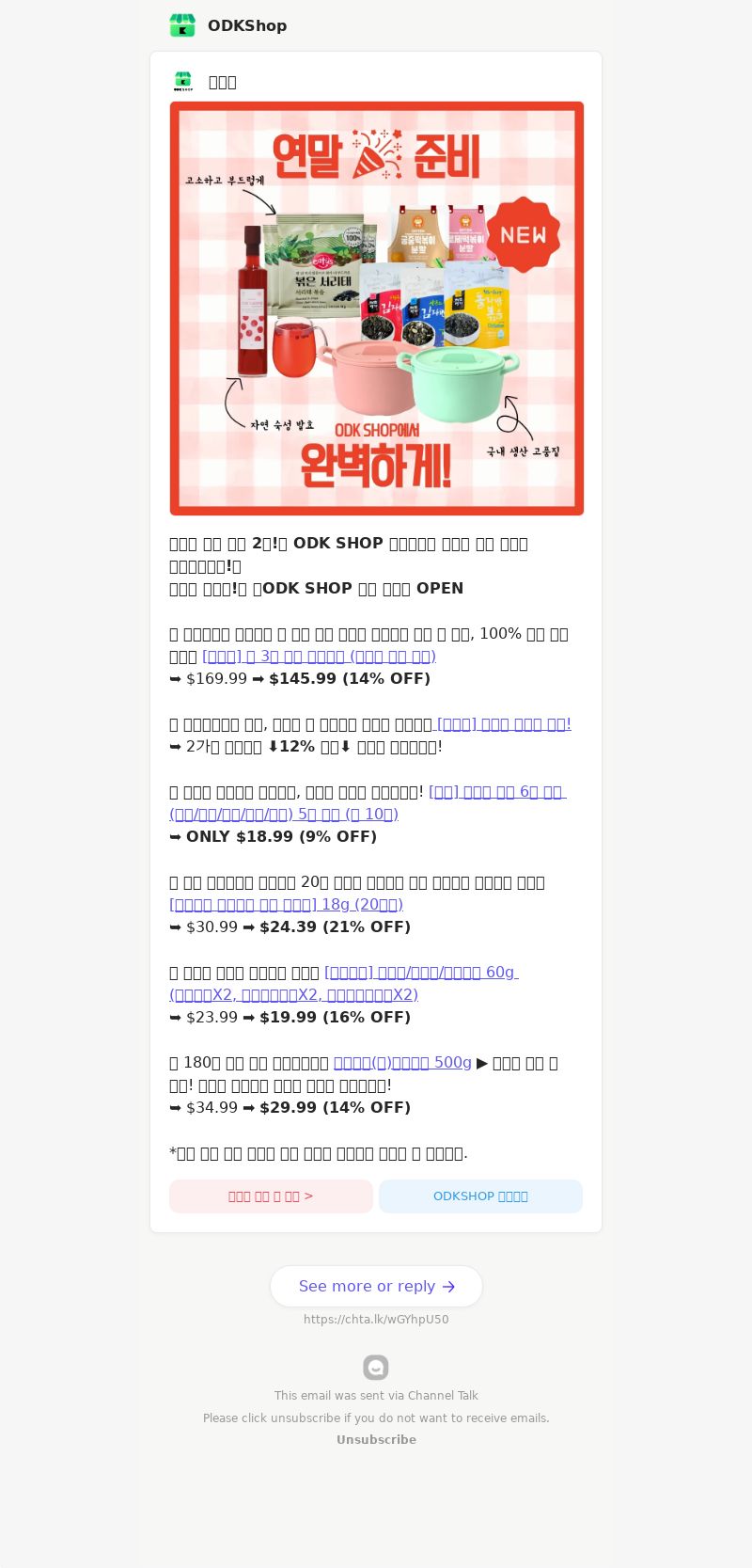Unsubscribe from these emails
Screen dimensions: 752x1568
376,1440
